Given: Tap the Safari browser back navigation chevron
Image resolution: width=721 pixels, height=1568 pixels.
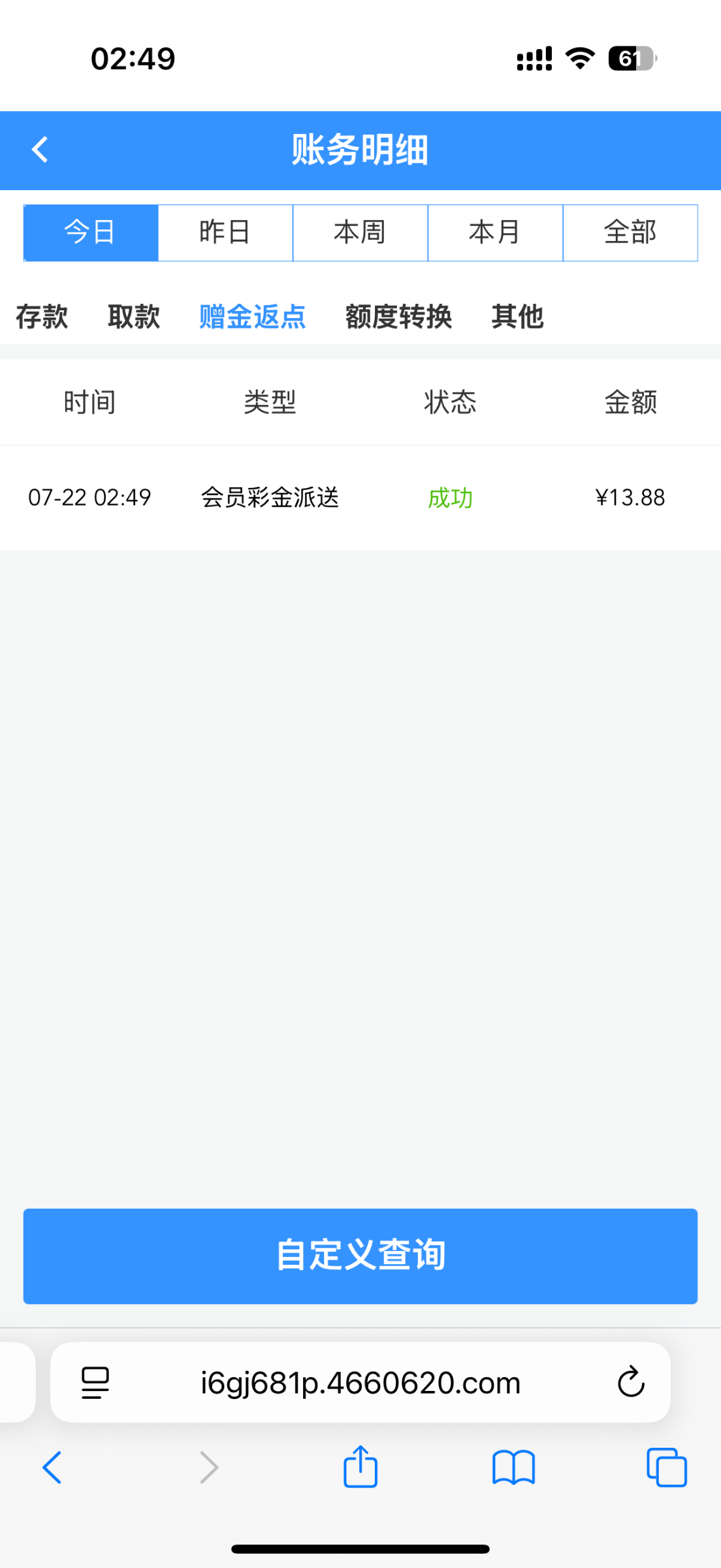Looking at the screenshot, I should click(52, 1467).
